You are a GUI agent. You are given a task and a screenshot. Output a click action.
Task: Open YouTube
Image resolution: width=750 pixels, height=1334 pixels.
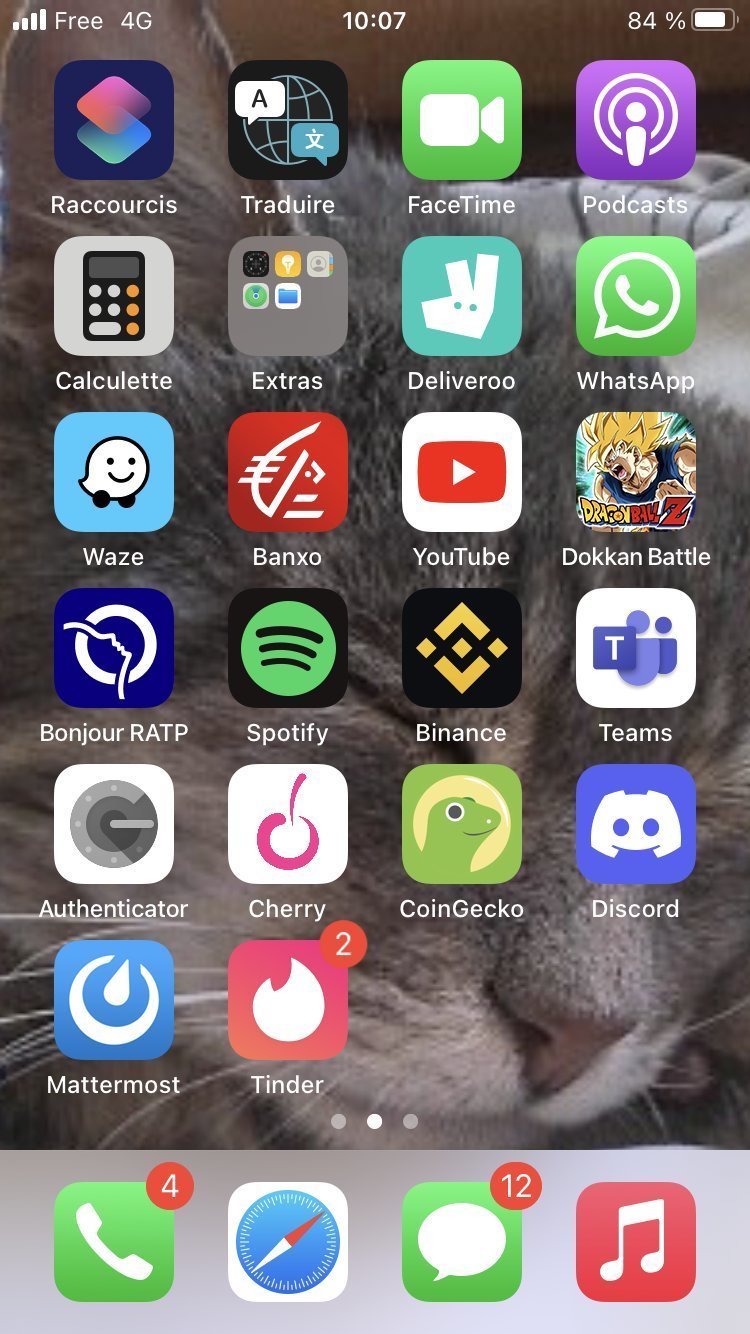point(461,472)
